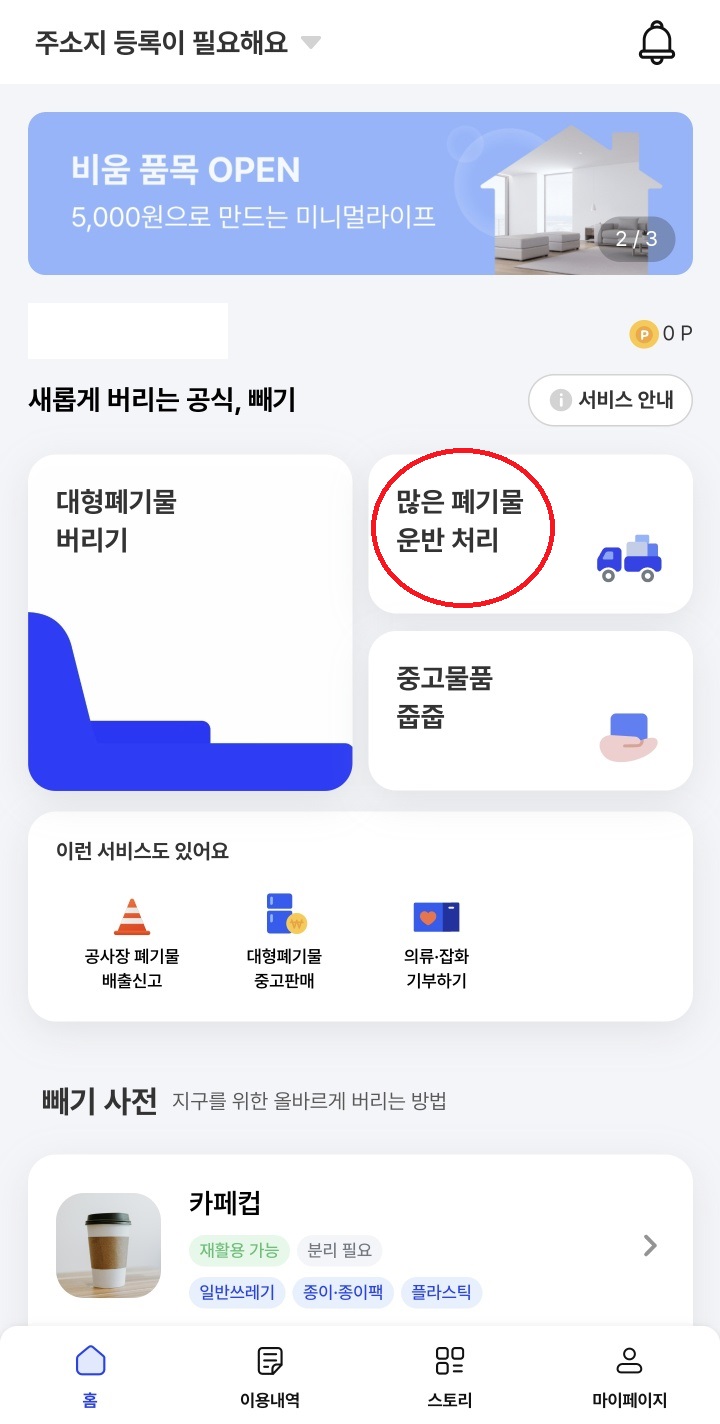This screenshot has width=720, height=1424.
Task: Tap the coffee cup thumbnail photo
Action: tap(107, 1246)
